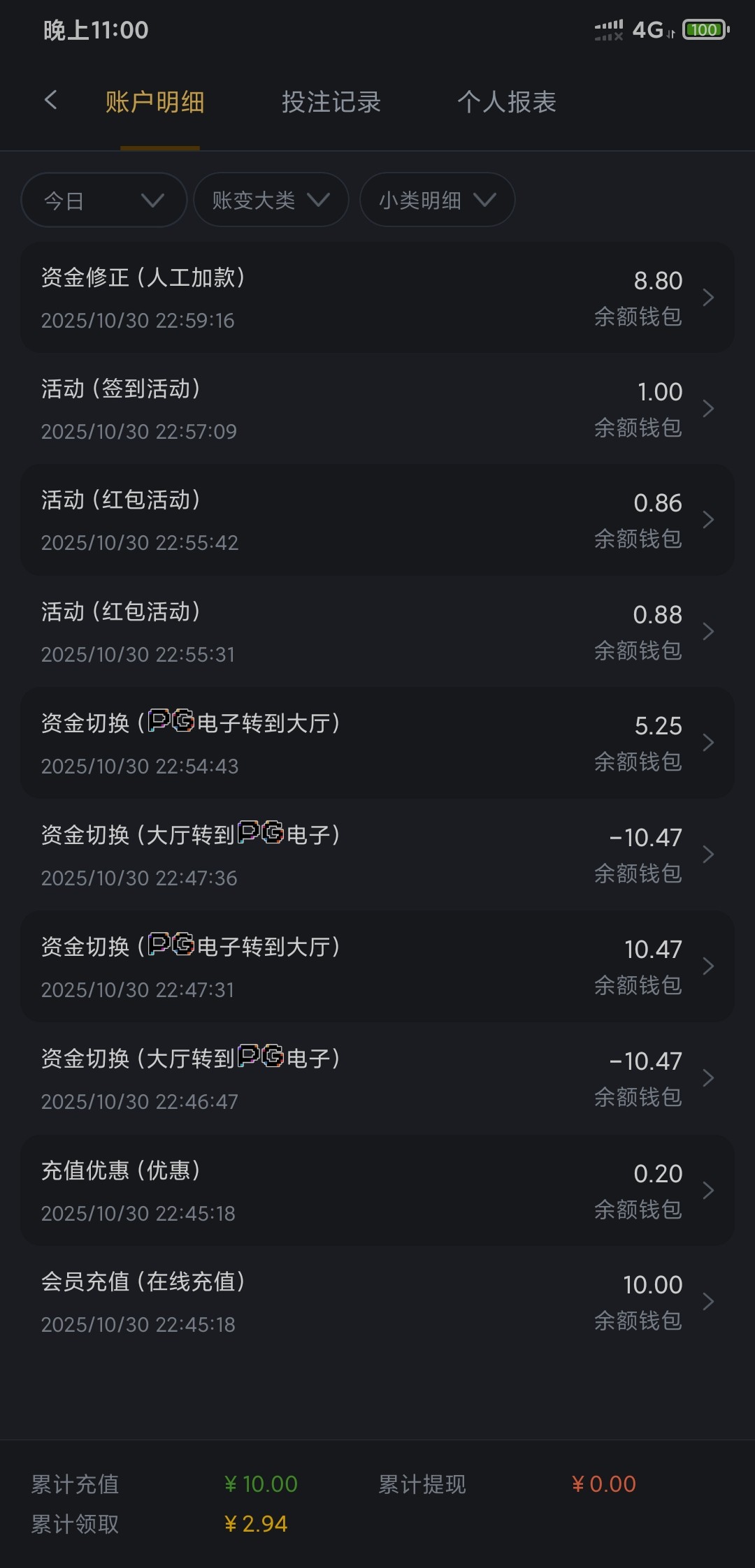The width and height of the screenshot is (755, 1568).
Task: Open the 会员充值 (在线充值) 10.00 record
Action: pos(377,1301)
